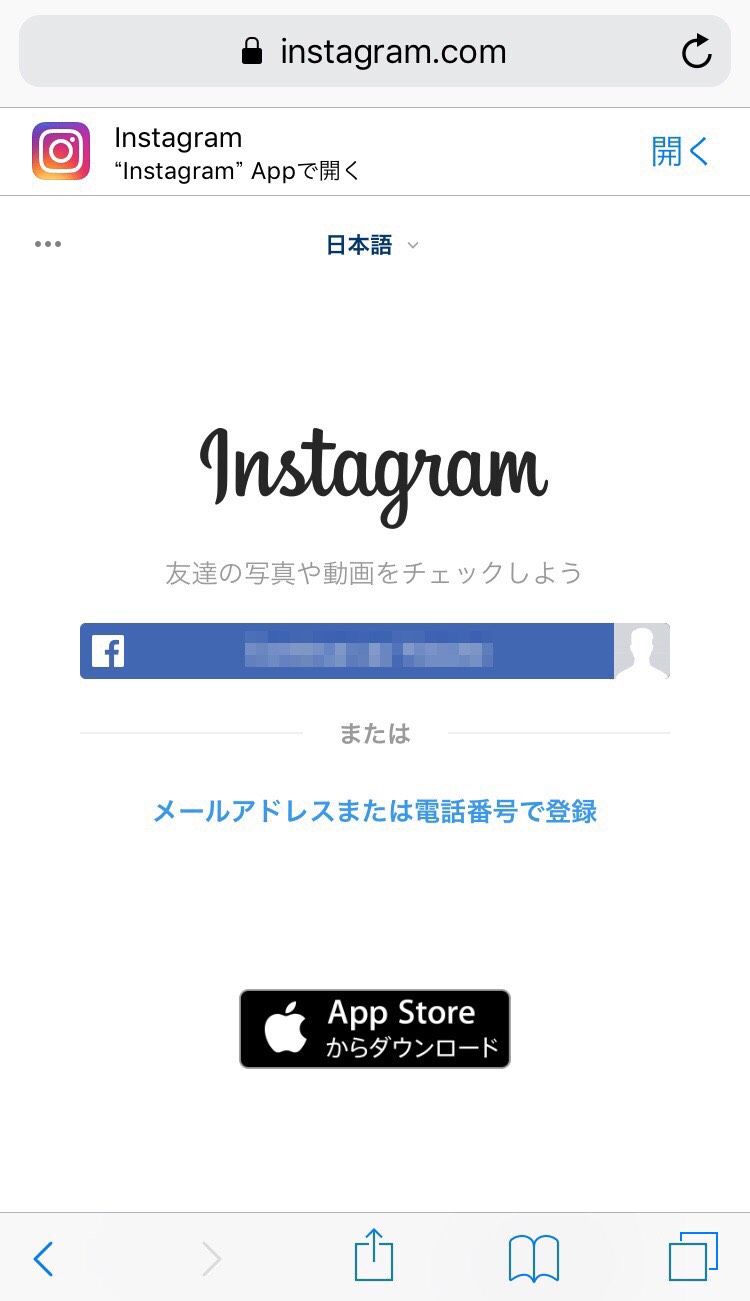Open Instagram in the app via 開く
750x1301 pixels.
pyautogui.click(x=680, y=152)
